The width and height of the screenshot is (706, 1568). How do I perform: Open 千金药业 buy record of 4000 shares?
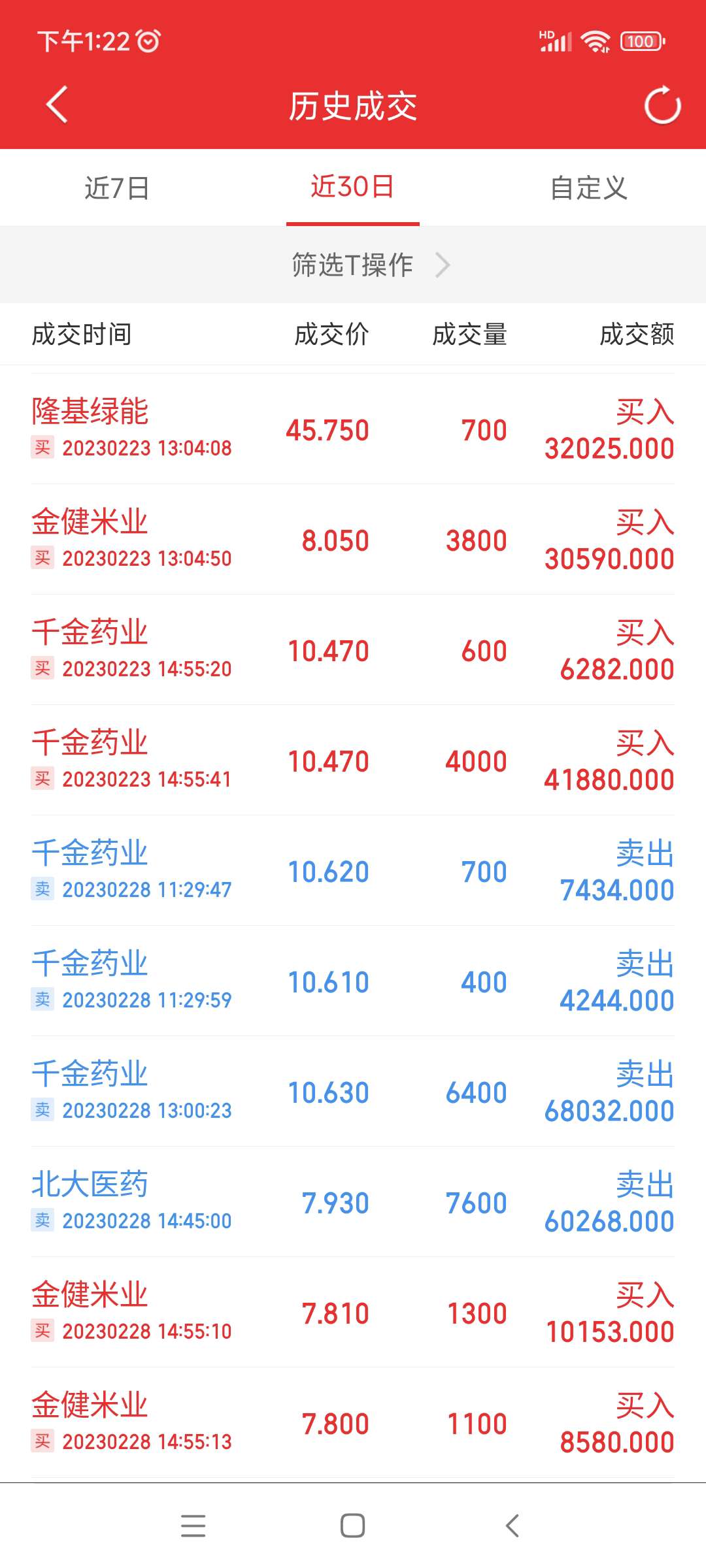[x=352, y=760]
